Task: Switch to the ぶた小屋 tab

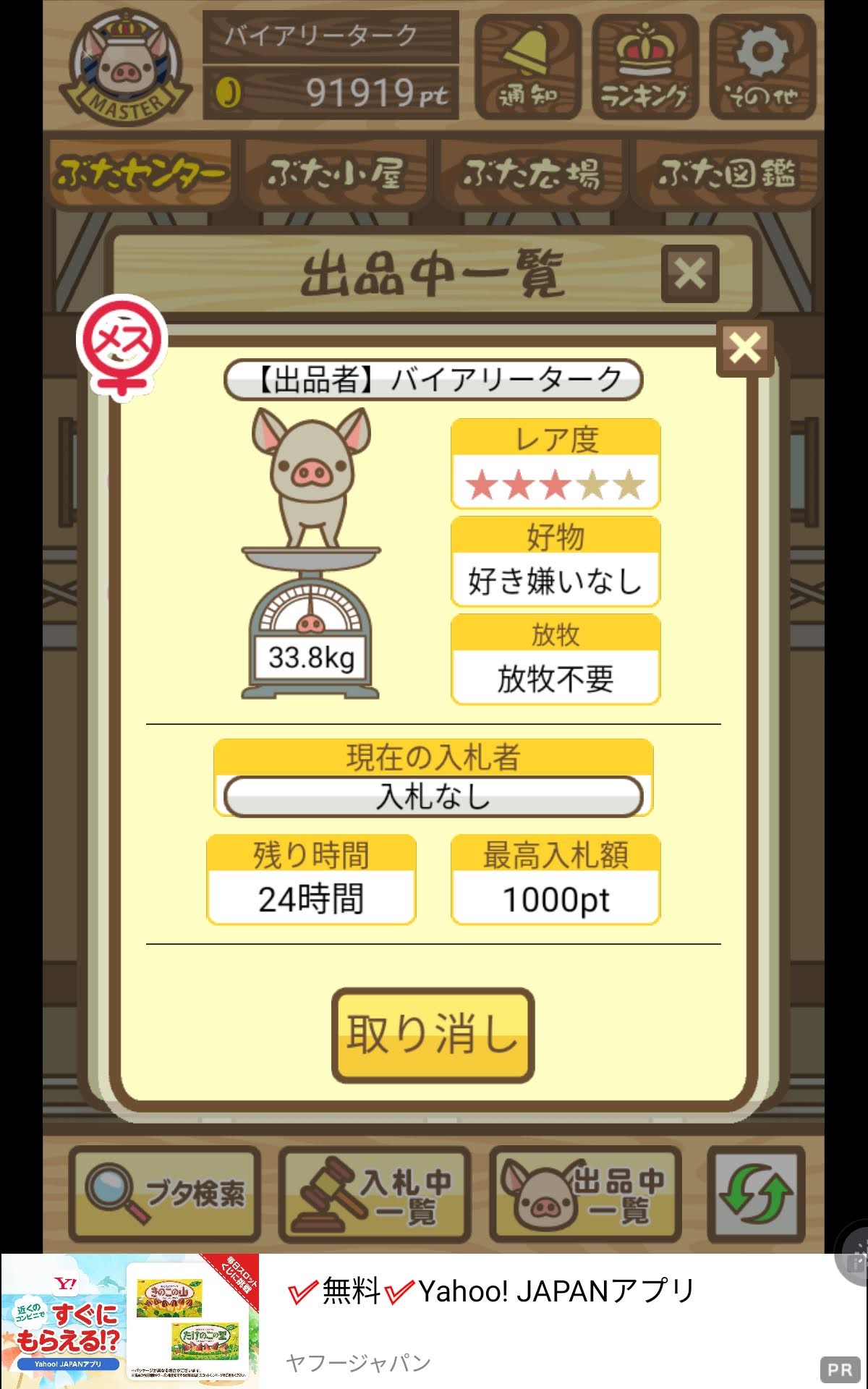Action: pos(336,174)
